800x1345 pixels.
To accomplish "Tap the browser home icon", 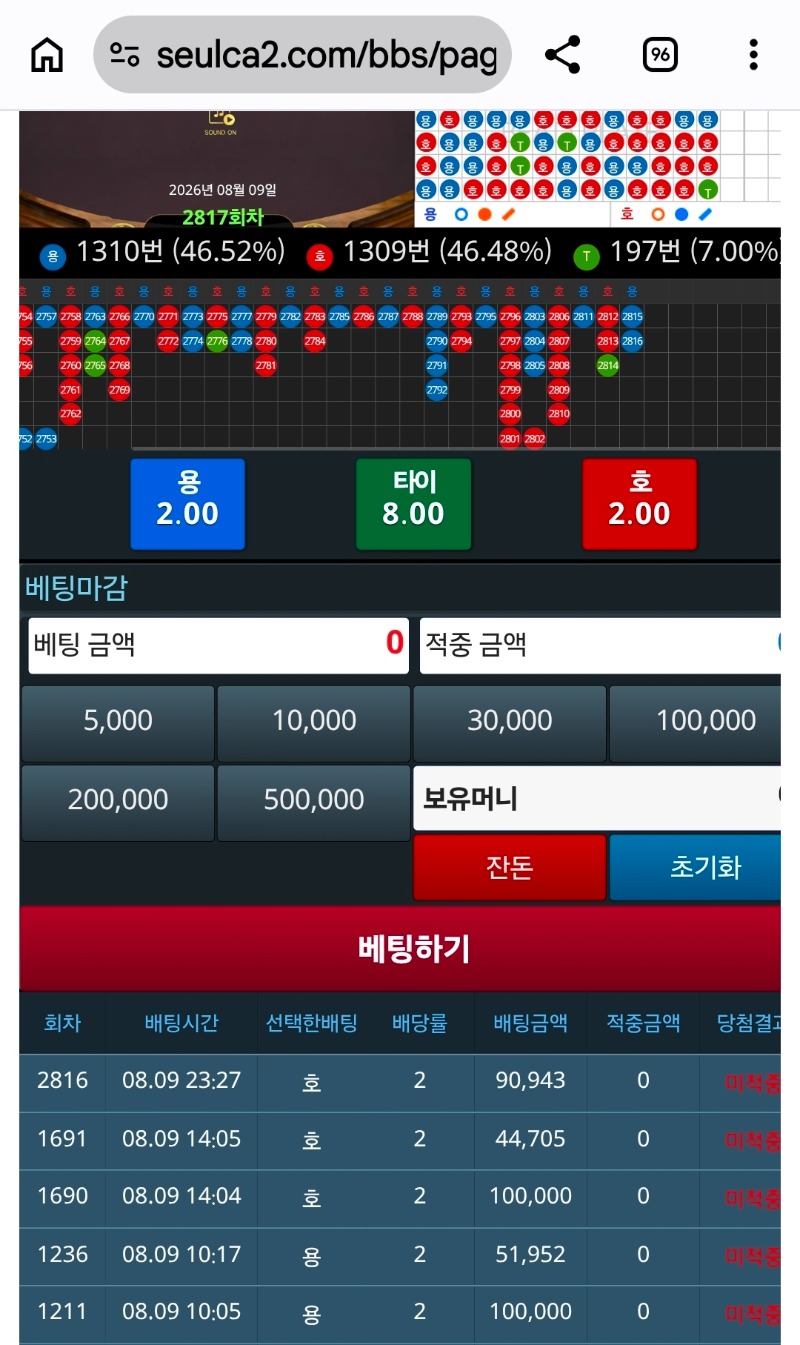I will (x=47, y=54).
